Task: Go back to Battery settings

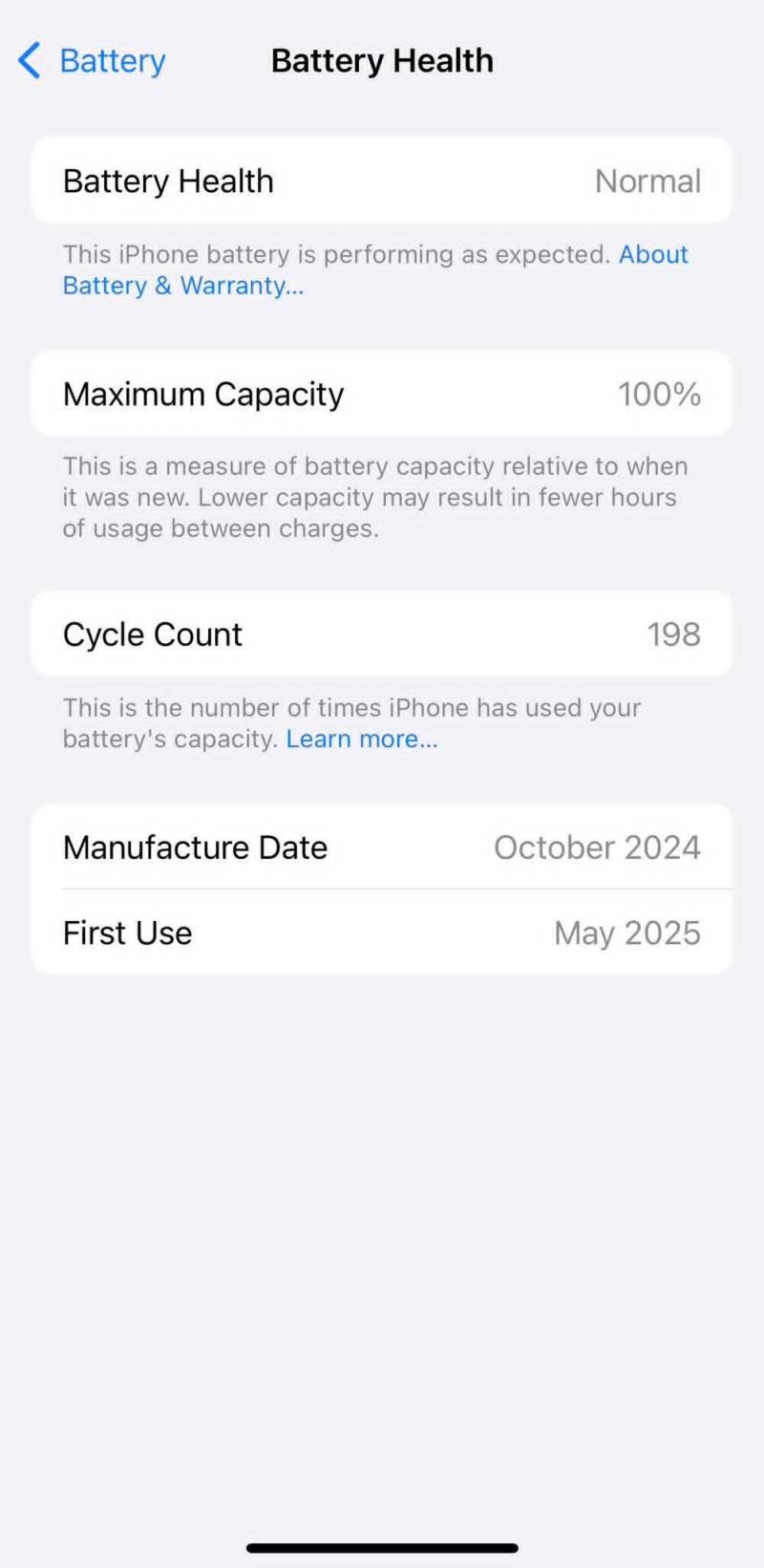Action: coord(92,61)
